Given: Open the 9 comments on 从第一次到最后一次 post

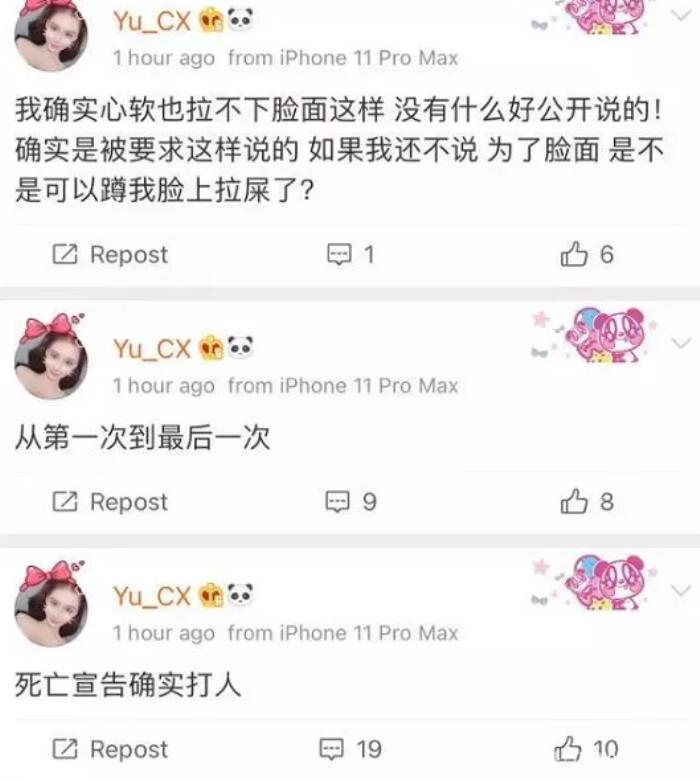Looking at the screenshot, I should tap(351, 502).
